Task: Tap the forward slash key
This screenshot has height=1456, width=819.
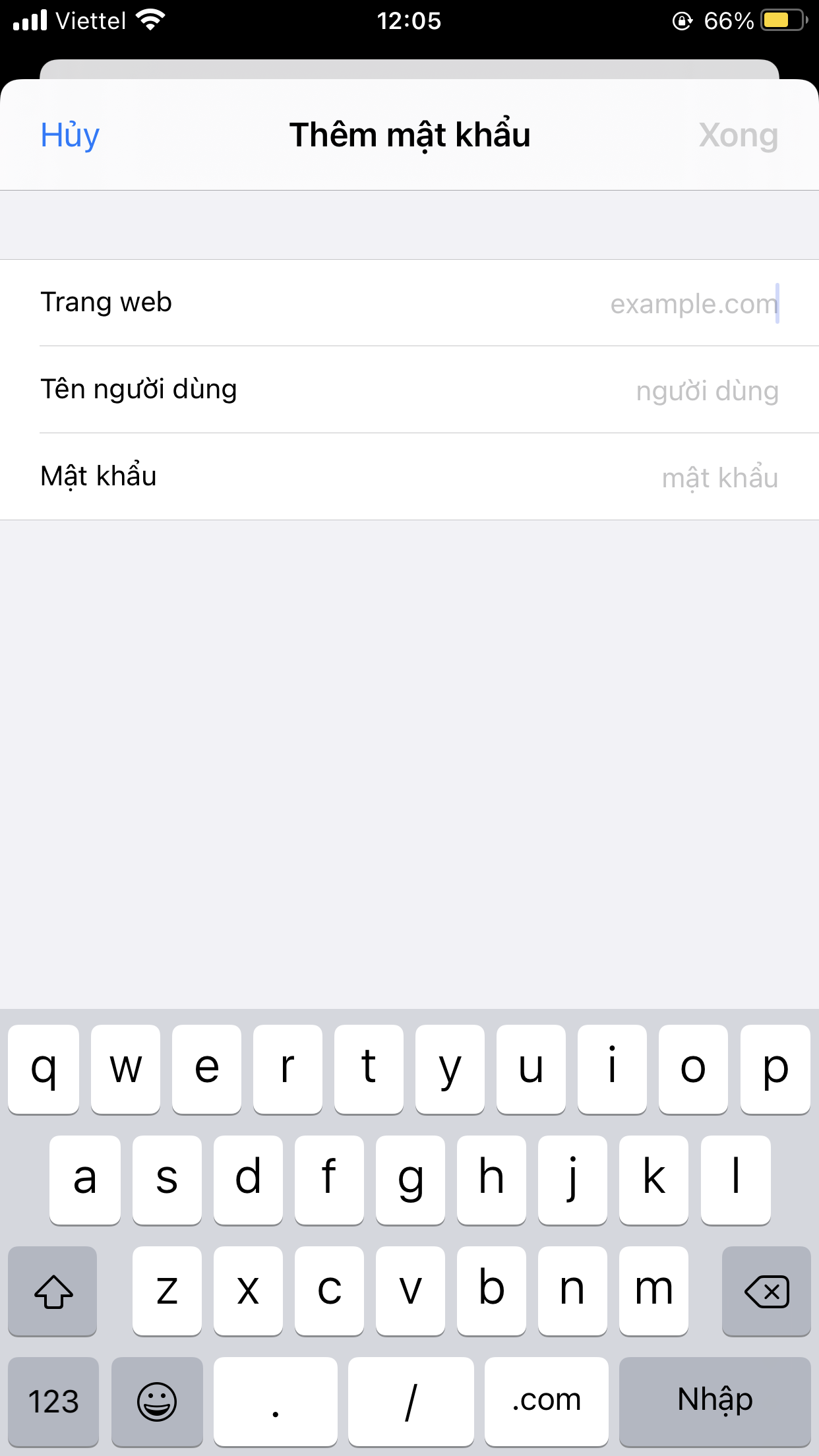Action: point(410,1401)
